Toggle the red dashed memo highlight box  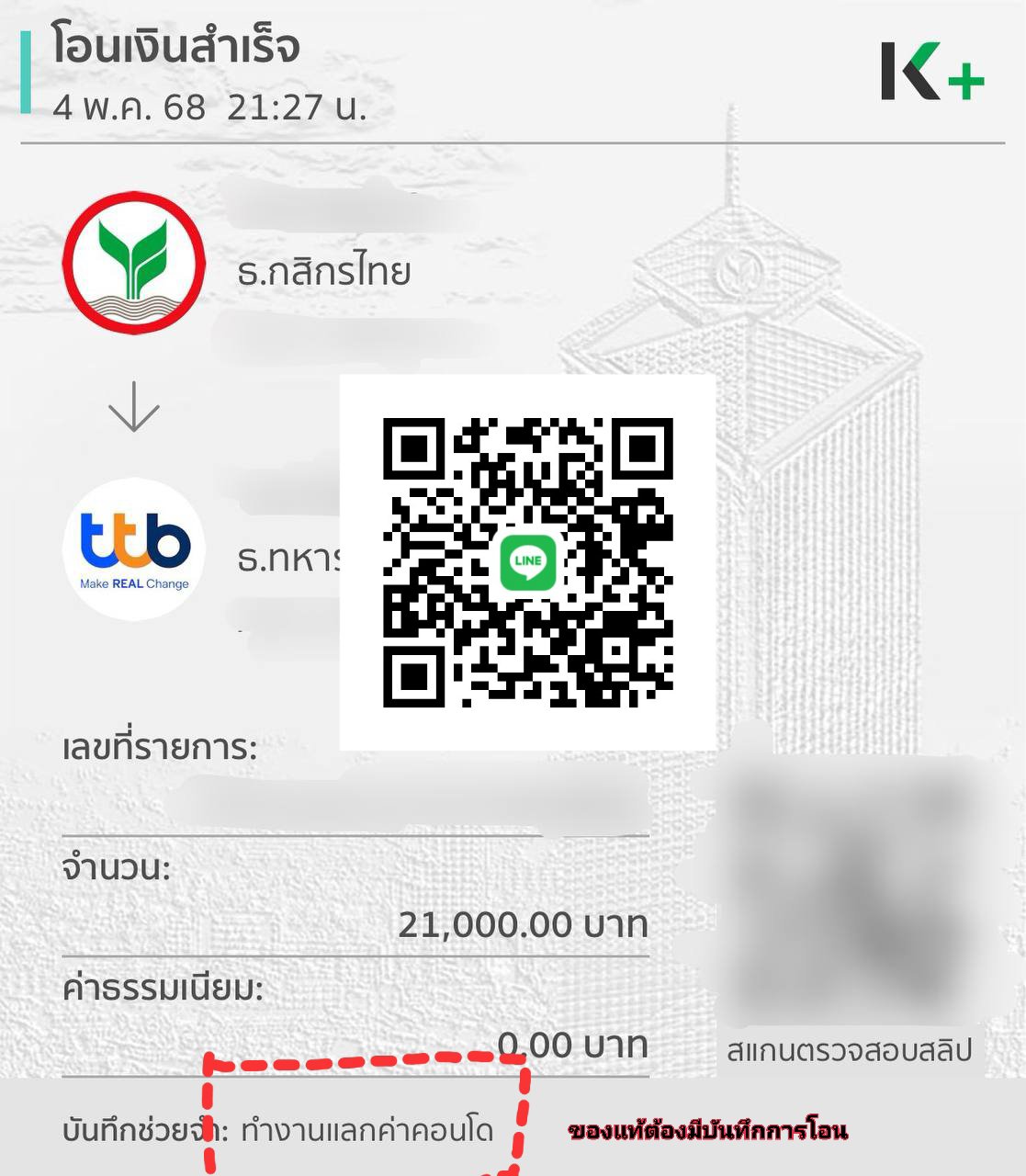pyautogui.click(x=366, y=1116)
